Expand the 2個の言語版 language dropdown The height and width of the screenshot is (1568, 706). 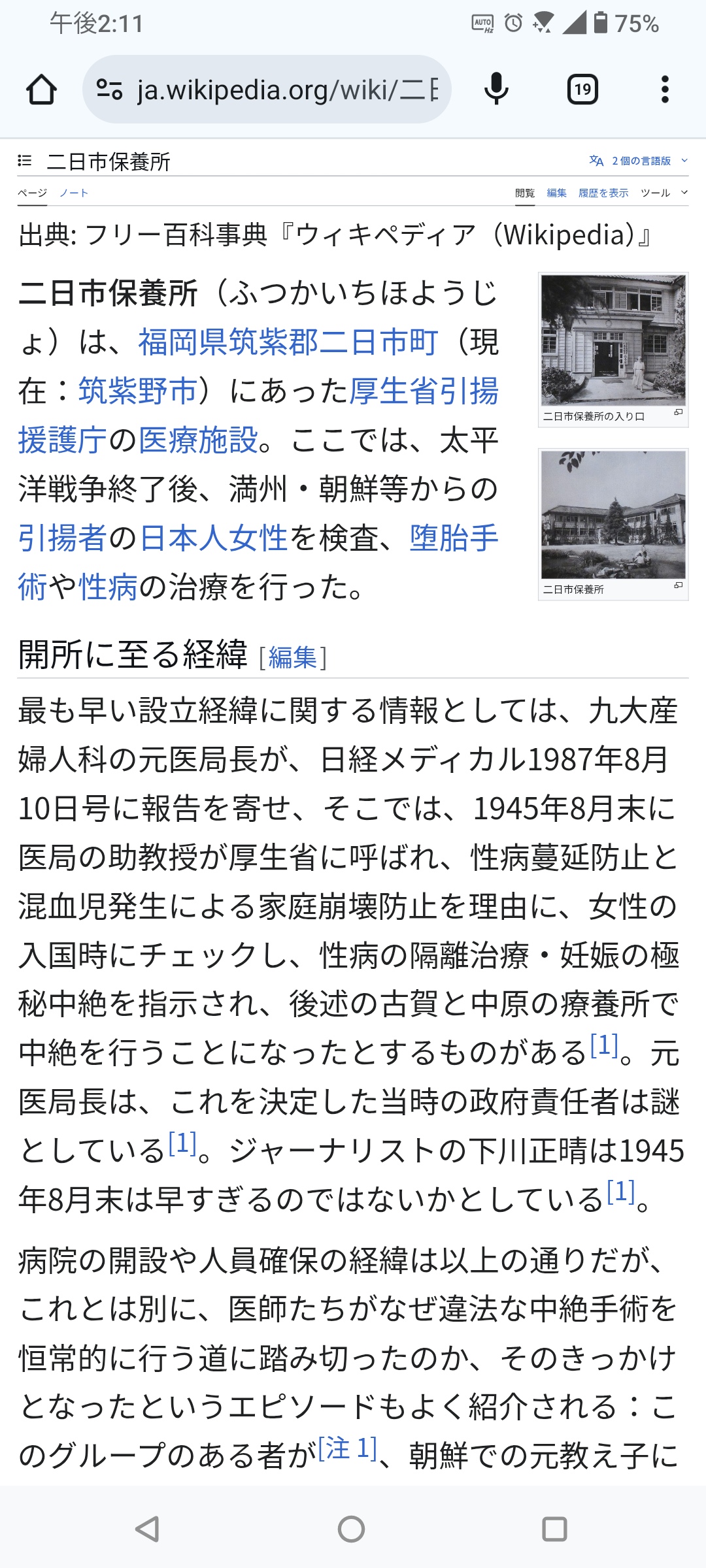(x=639, y=161)
